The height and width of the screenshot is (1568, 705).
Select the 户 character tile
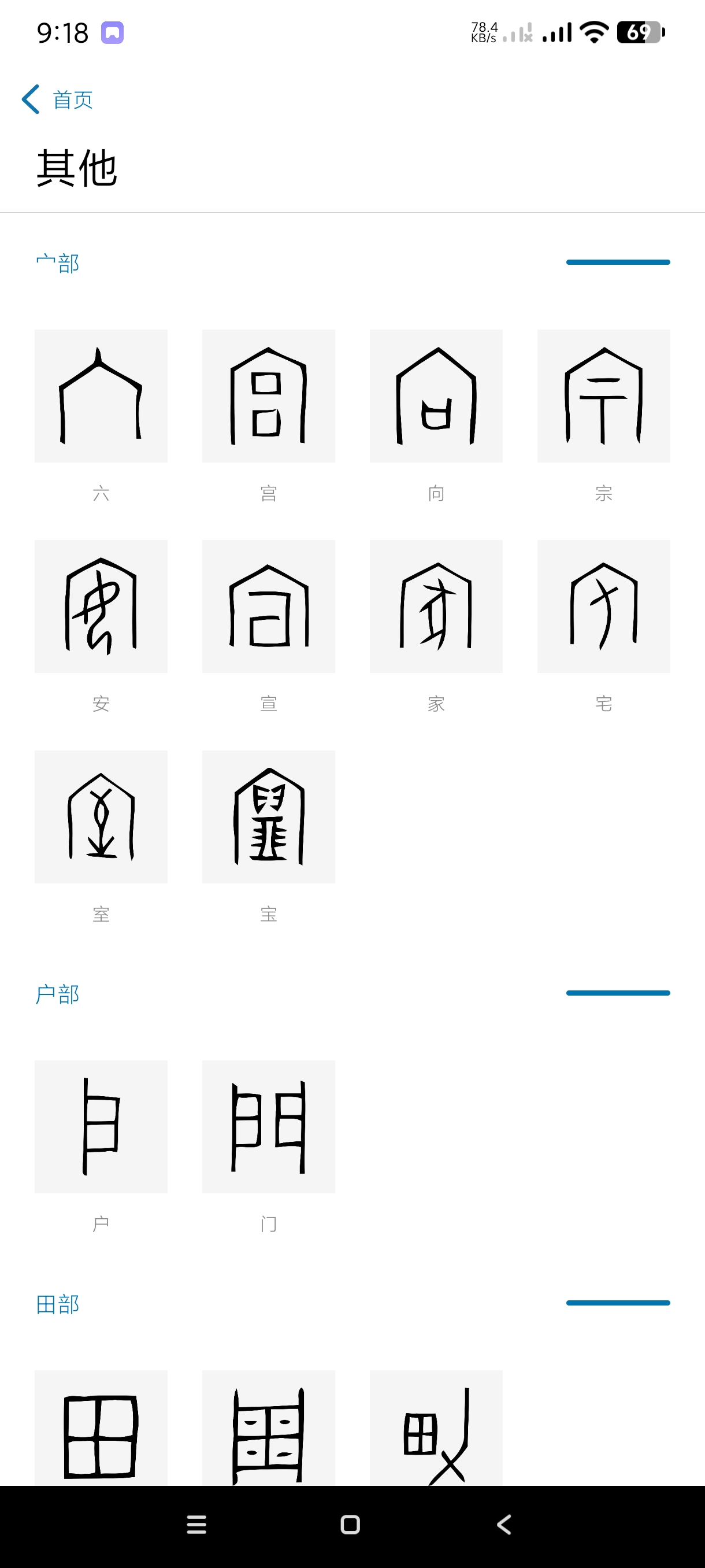coord(101,1127)
